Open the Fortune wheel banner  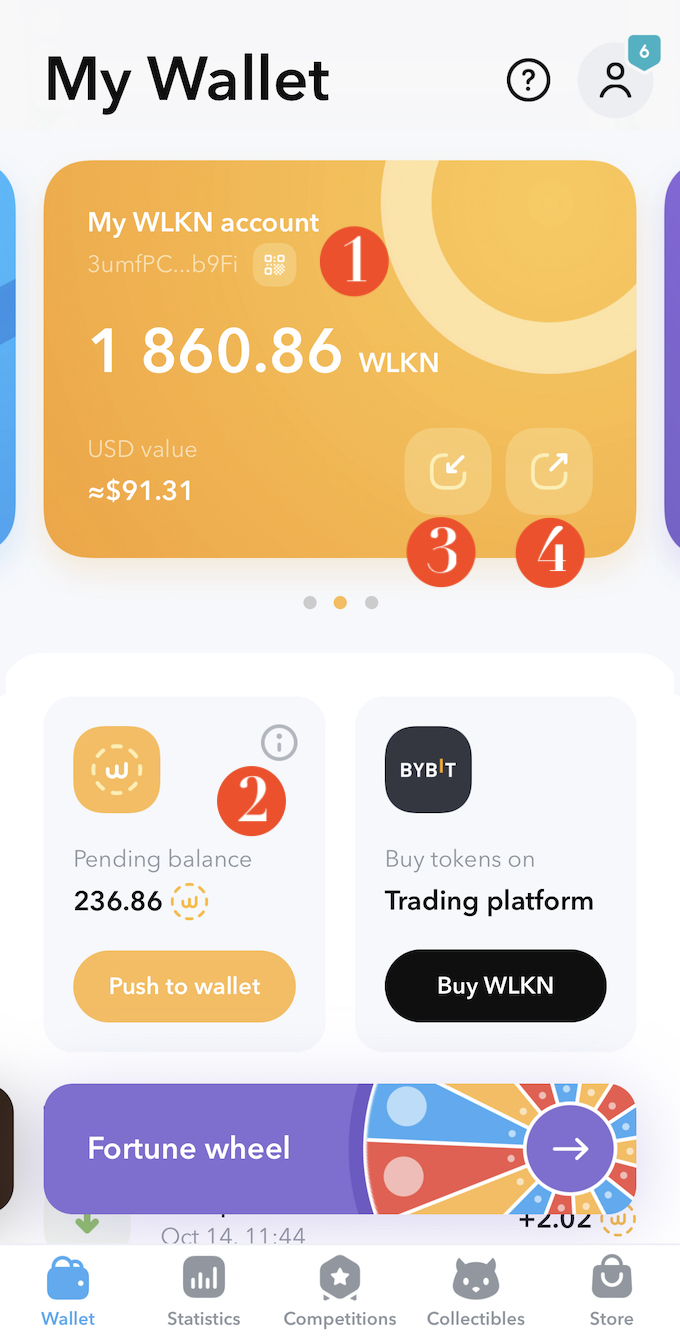pyautogui.click(x=340, y=1148)
